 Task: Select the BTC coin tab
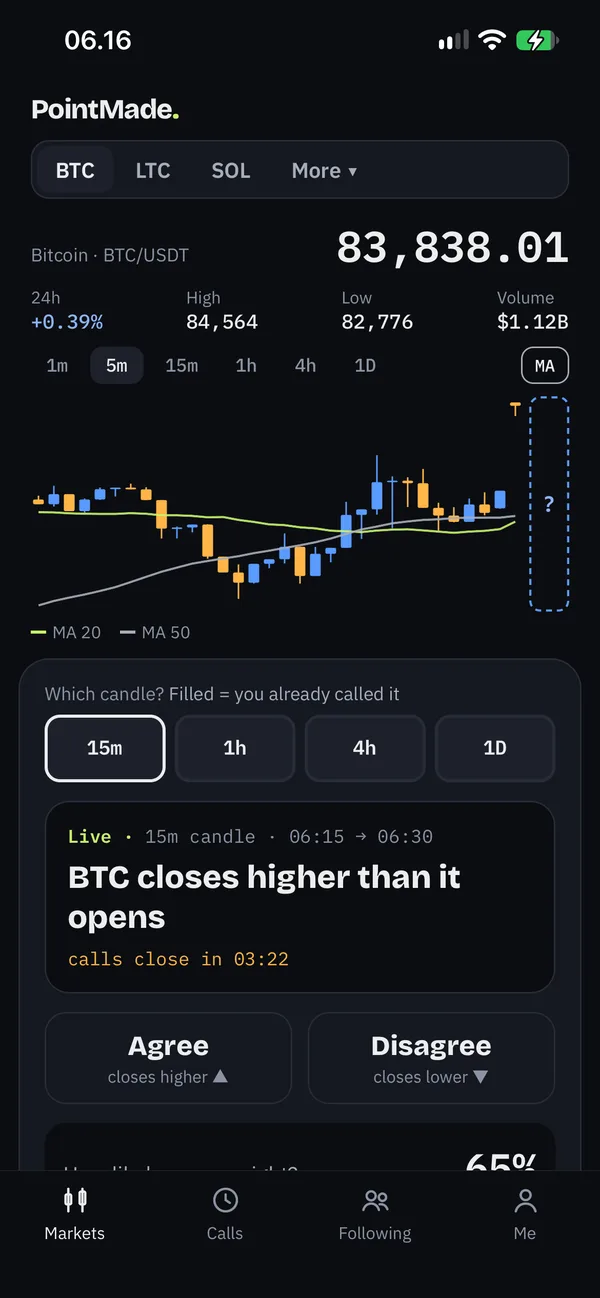click(75, 170)
